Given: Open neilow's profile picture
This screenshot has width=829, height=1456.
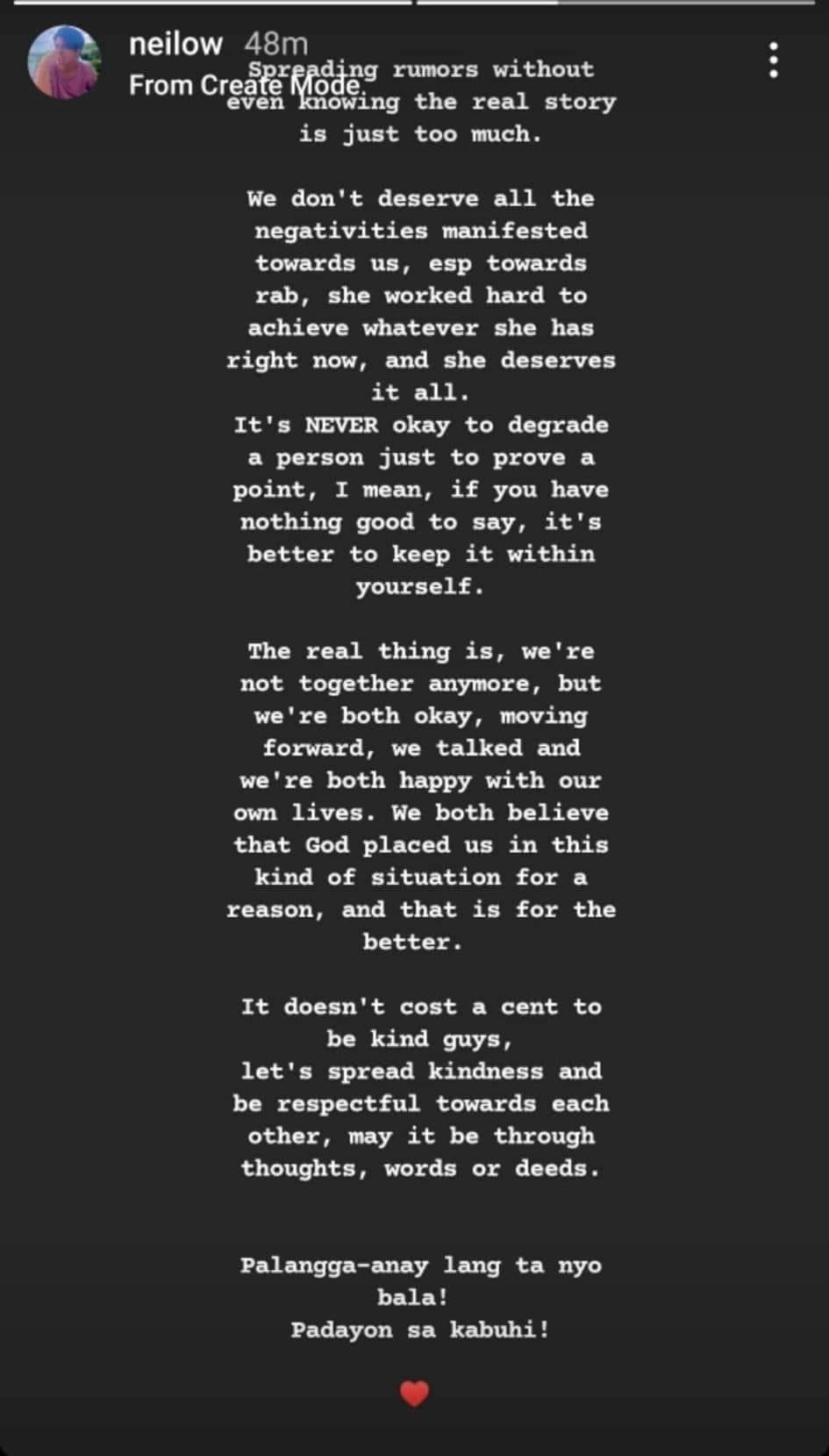Looking at the screenshot, I should pyautogui.click(x=64, y=61).
